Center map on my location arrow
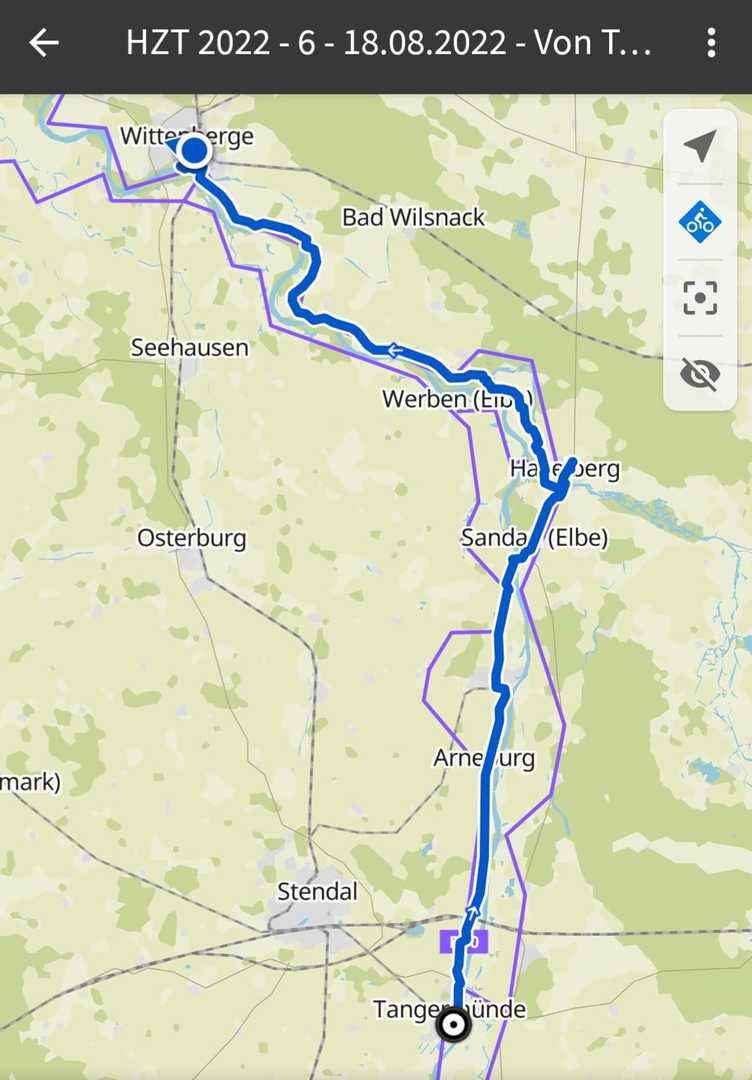This screenshot has height=1080, width=752. click(x=700, y=146)
